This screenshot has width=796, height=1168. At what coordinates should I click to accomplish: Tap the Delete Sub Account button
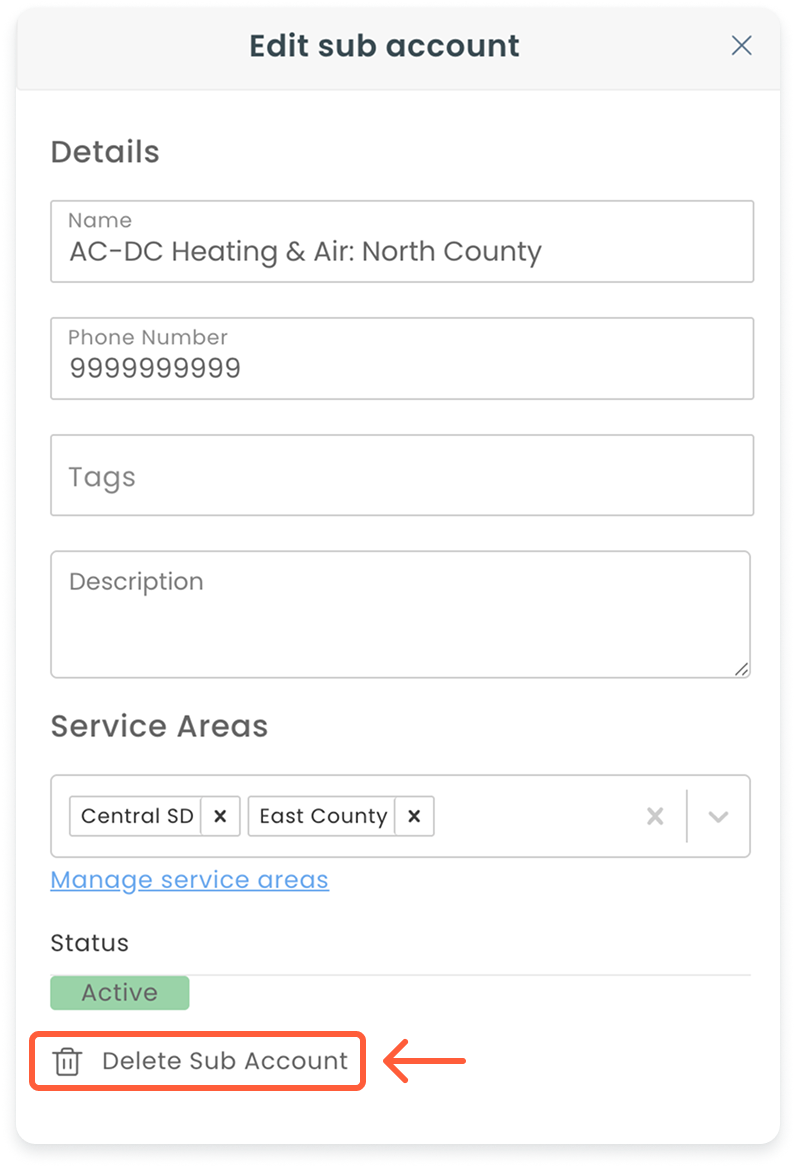tap(199, 1061)
